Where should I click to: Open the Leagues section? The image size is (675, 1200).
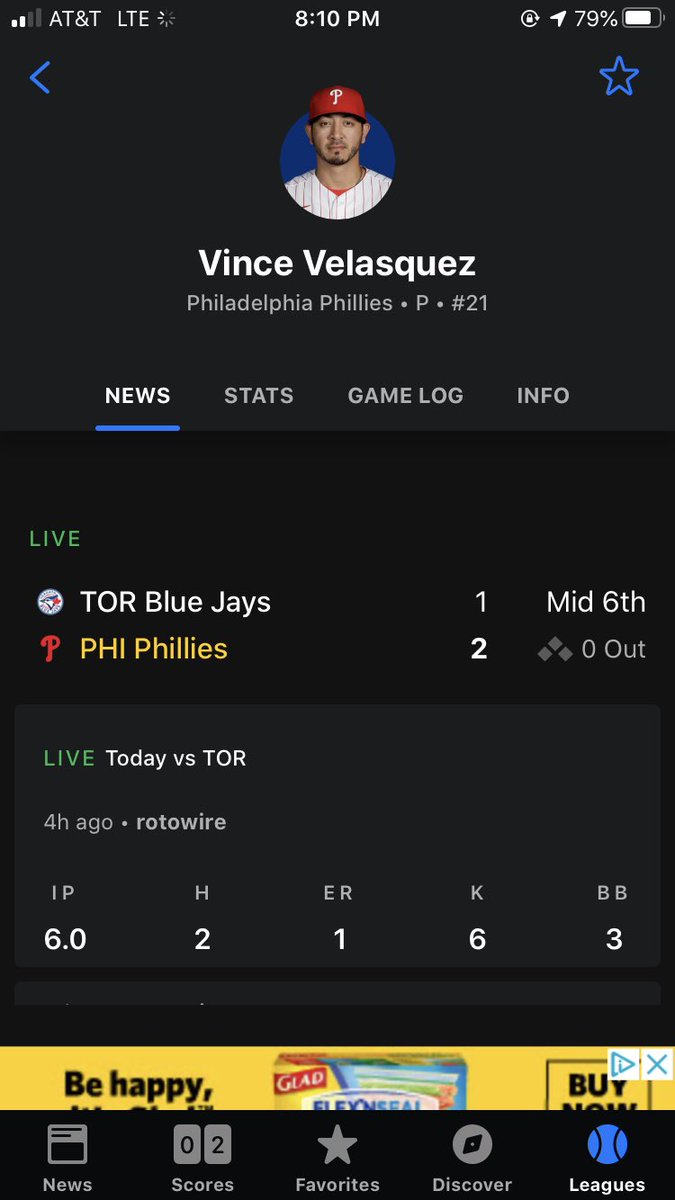pyautogui.click(x=607, y=1157)
